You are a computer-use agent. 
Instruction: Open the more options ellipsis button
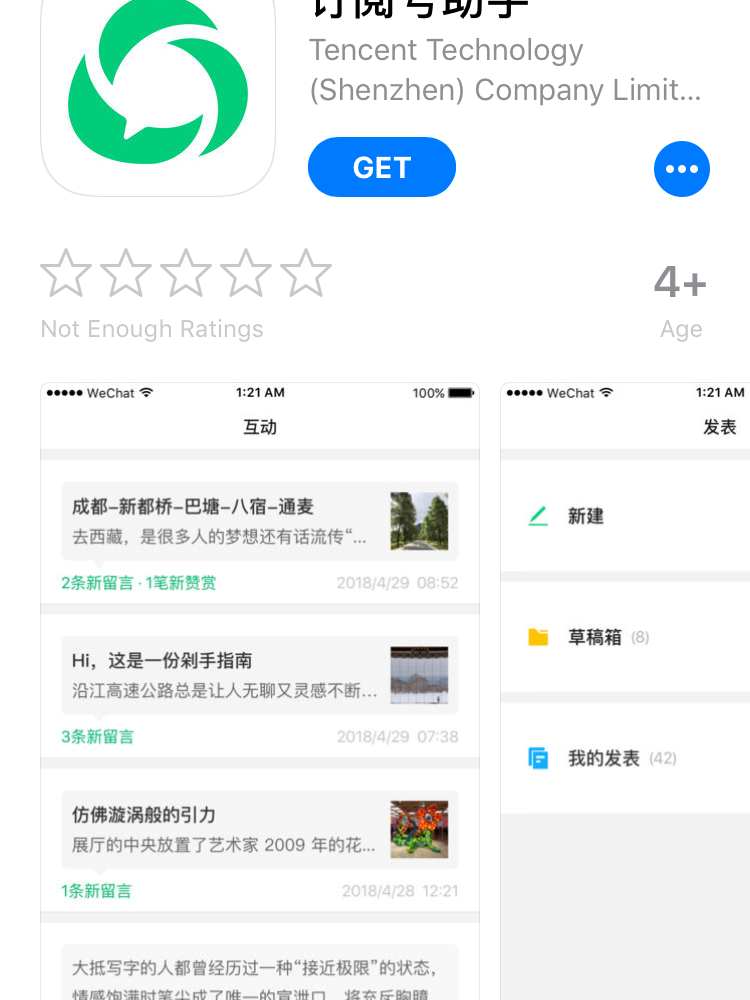pyautogui.click(x=682, y=169)
